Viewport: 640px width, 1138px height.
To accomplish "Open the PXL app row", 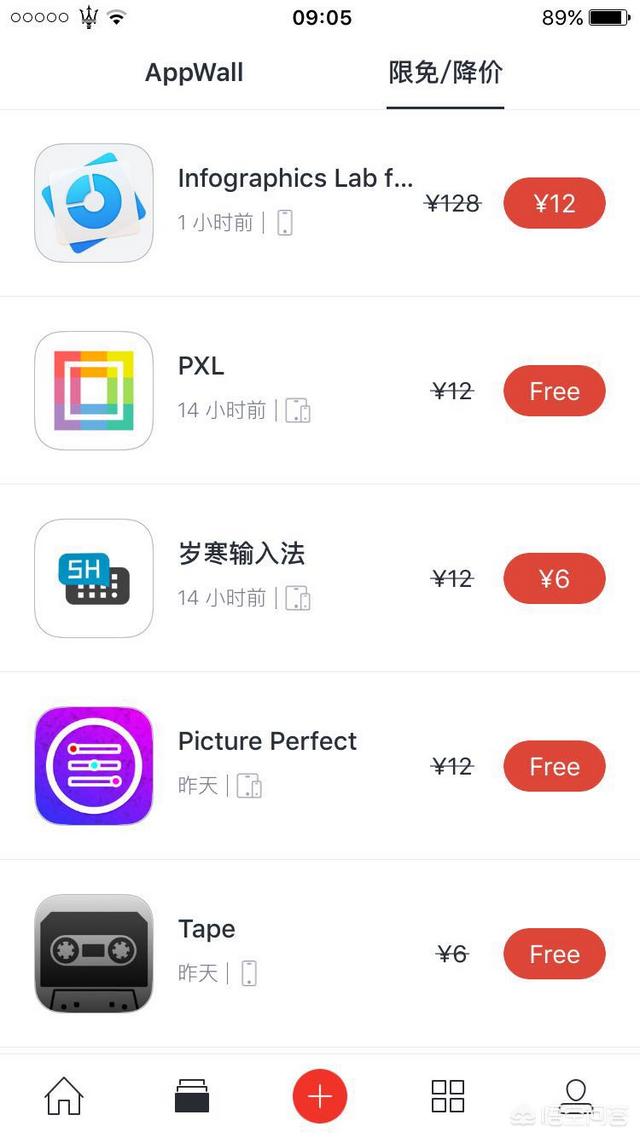I will tap(320, 390).
